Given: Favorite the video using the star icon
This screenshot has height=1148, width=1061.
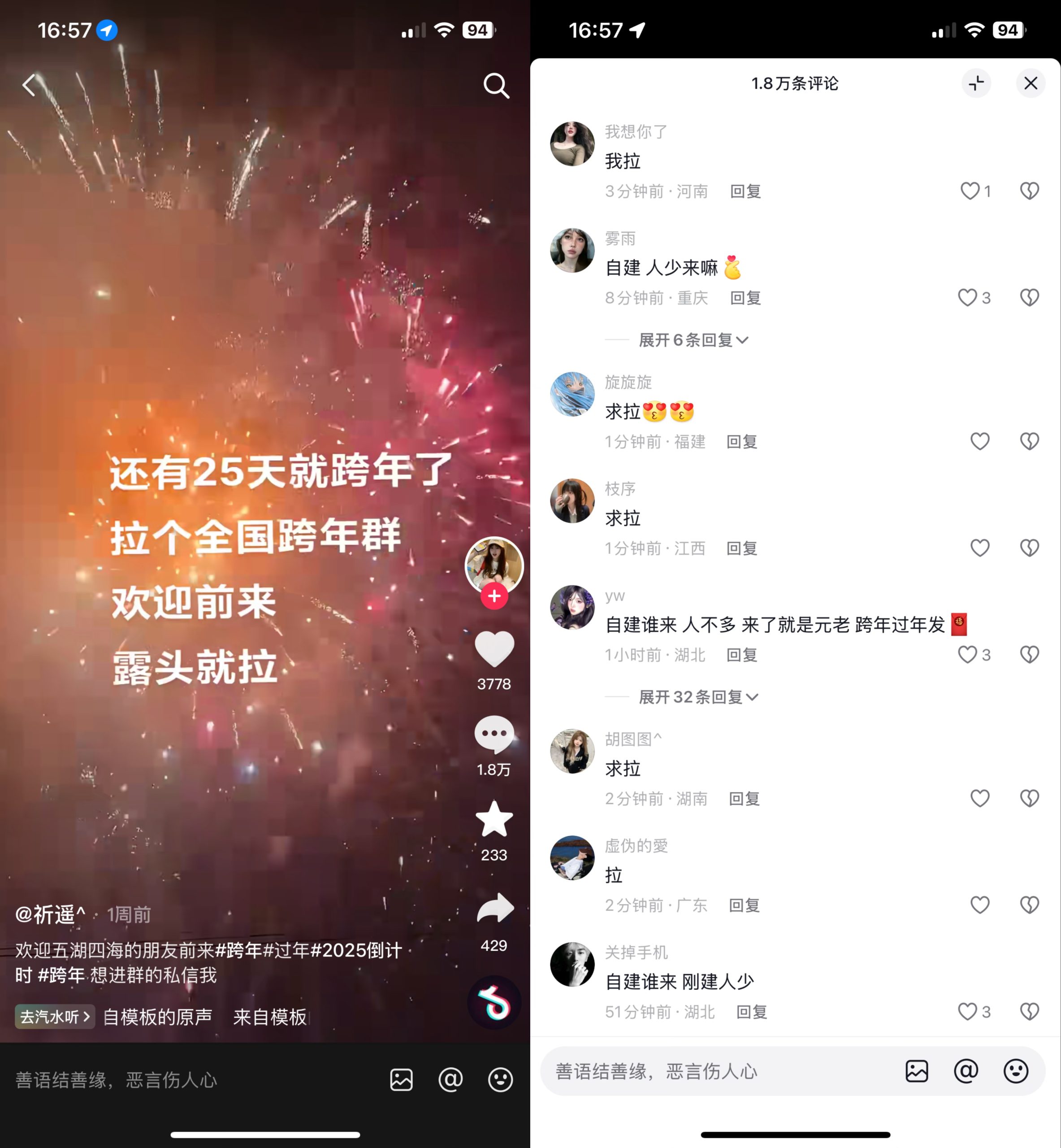Looking at the screenshot, I should pos(494,819).
